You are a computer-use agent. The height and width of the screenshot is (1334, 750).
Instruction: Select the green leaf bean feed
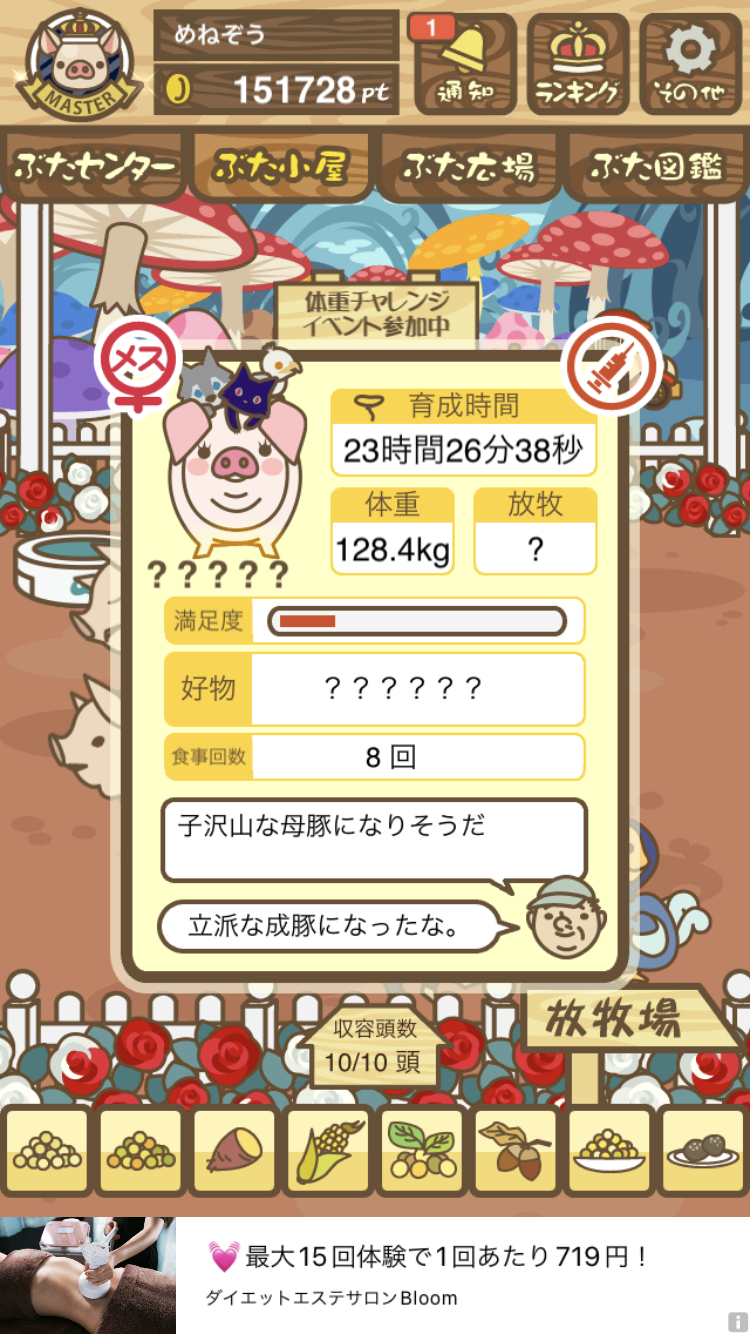coord(421,1150)
